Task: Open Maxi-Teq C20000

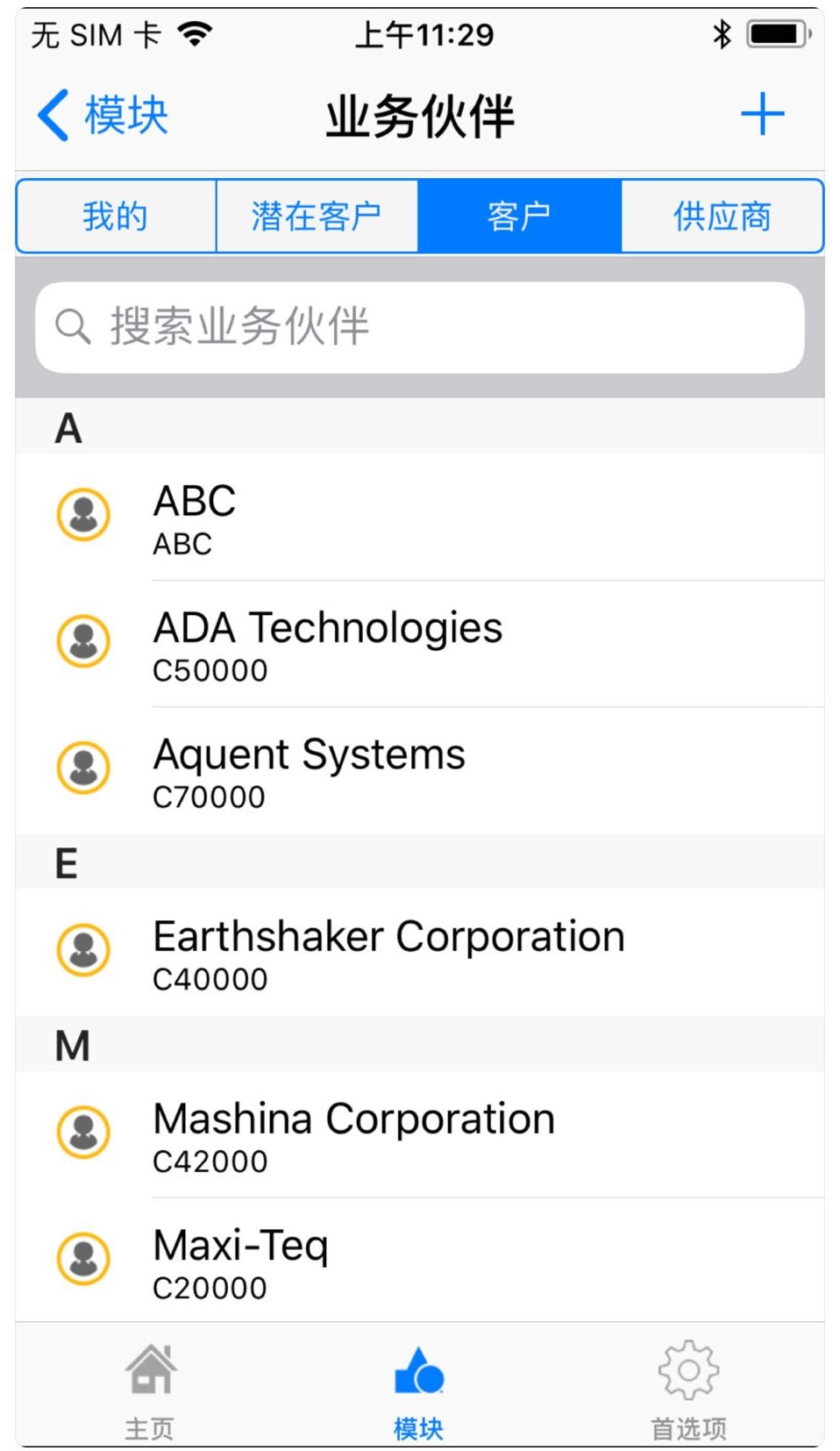Action: 419,1262
